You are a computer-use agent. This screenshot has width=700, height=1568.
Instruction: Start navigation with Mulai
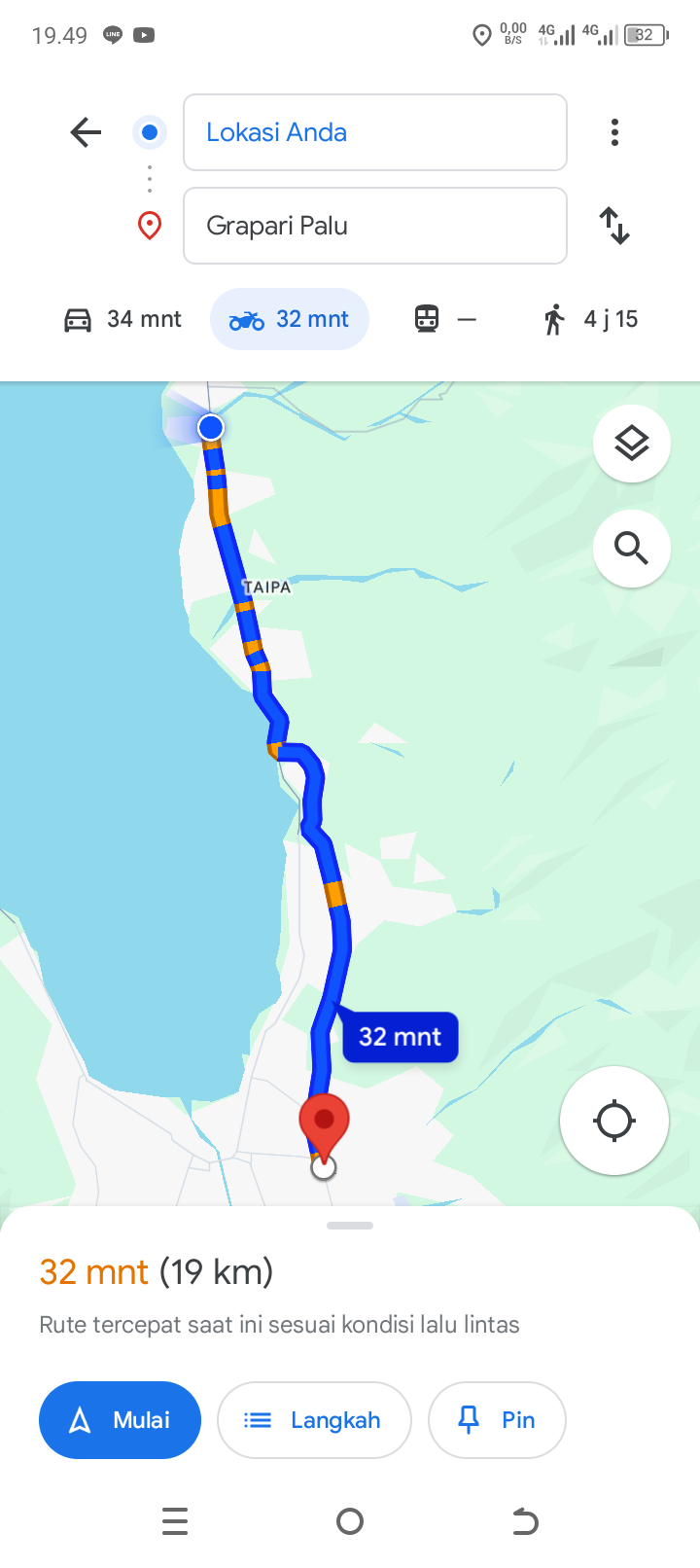tap(120, 1420)
